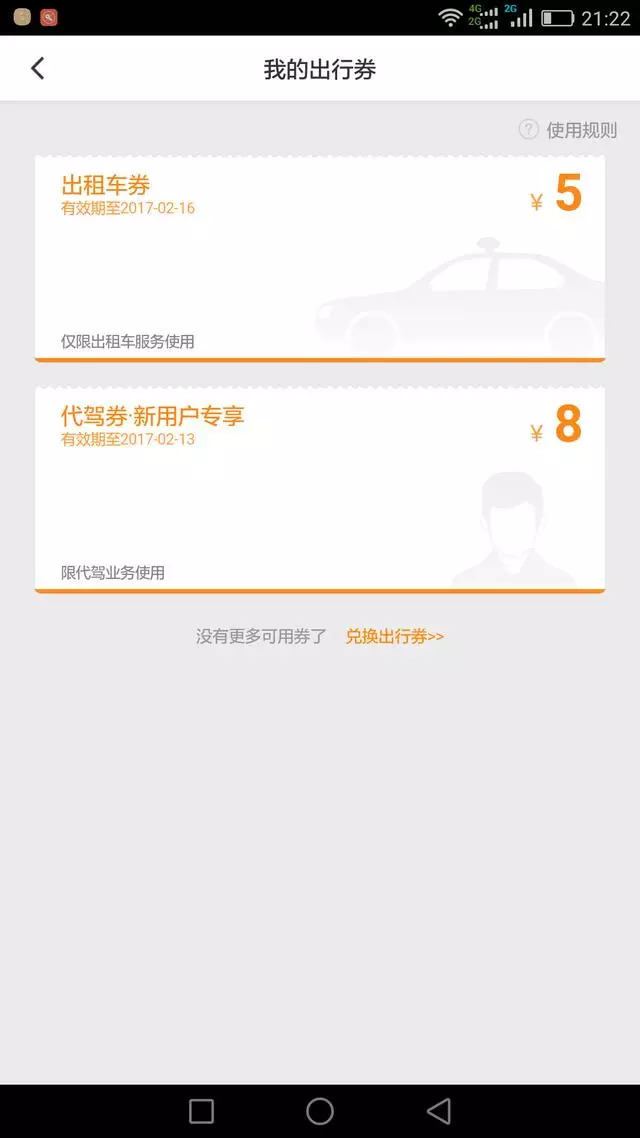Tap 兑换出行券>> link
The width and height of the screenshot is (640, 1138).
pyautogui.click(x=394, y=636)
